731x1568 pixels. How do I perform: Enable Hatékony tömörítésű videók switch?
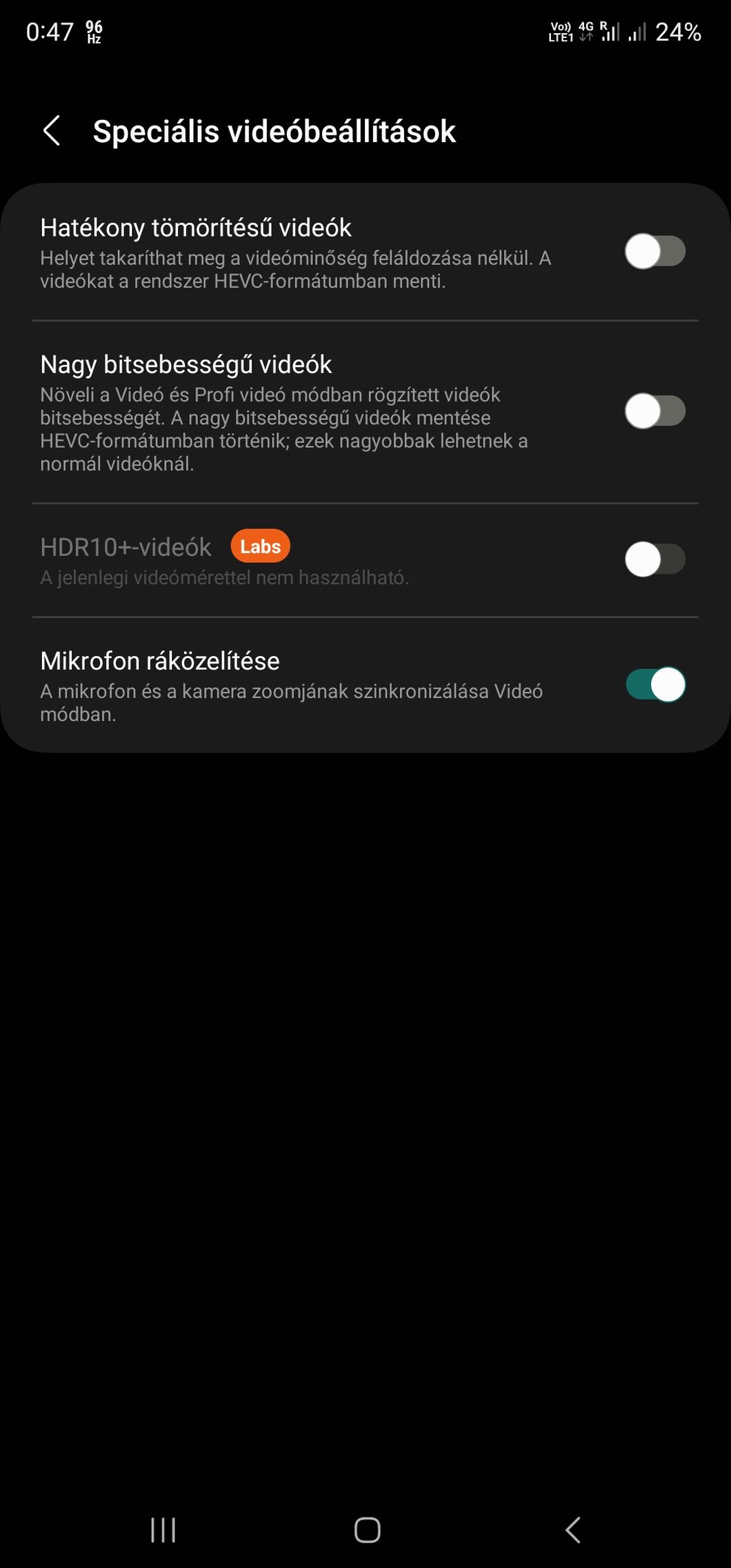click(654, 251)
